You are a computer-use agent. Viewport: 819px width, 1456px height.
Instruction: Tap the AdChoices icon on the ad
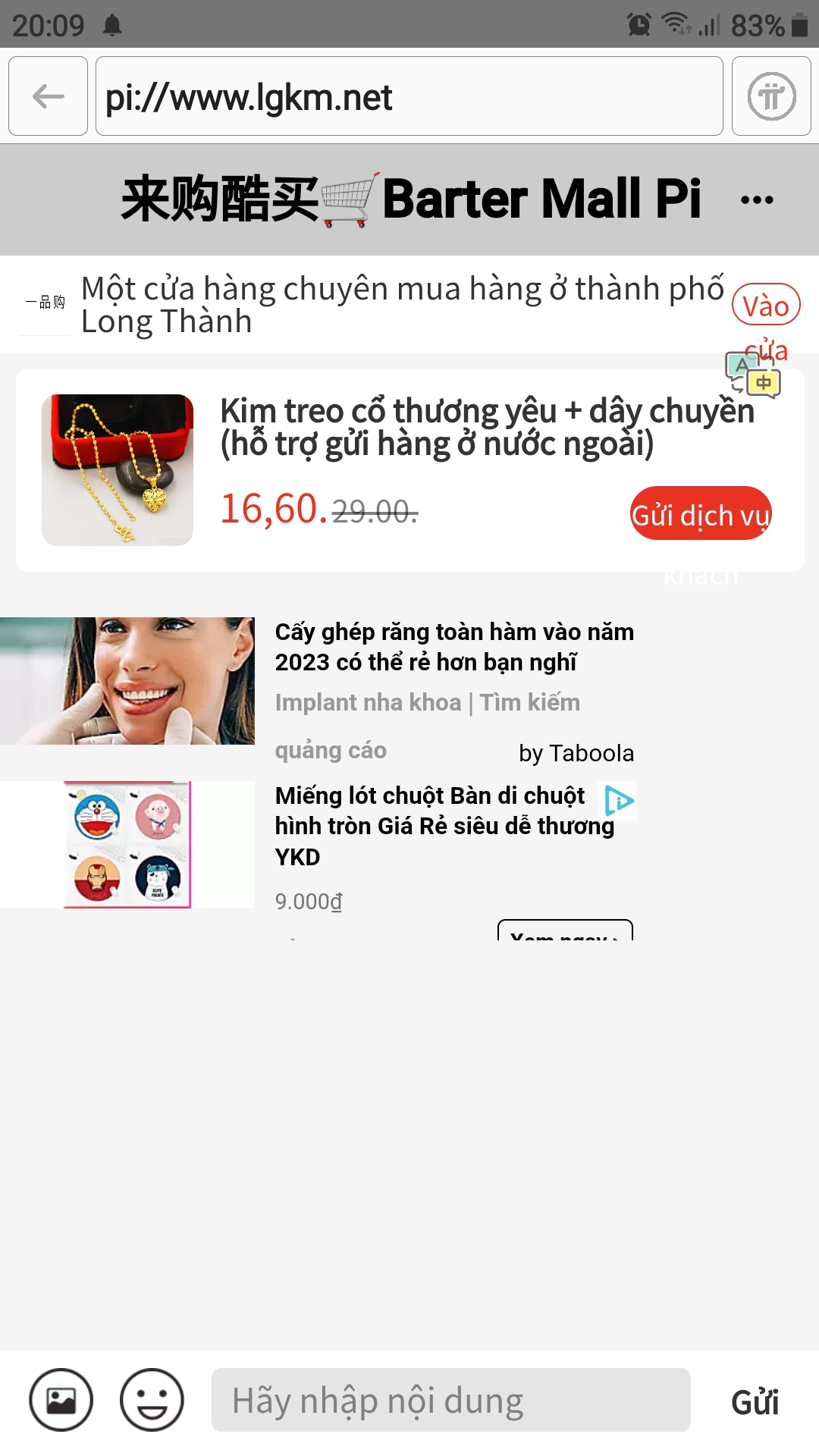[619, 800]
